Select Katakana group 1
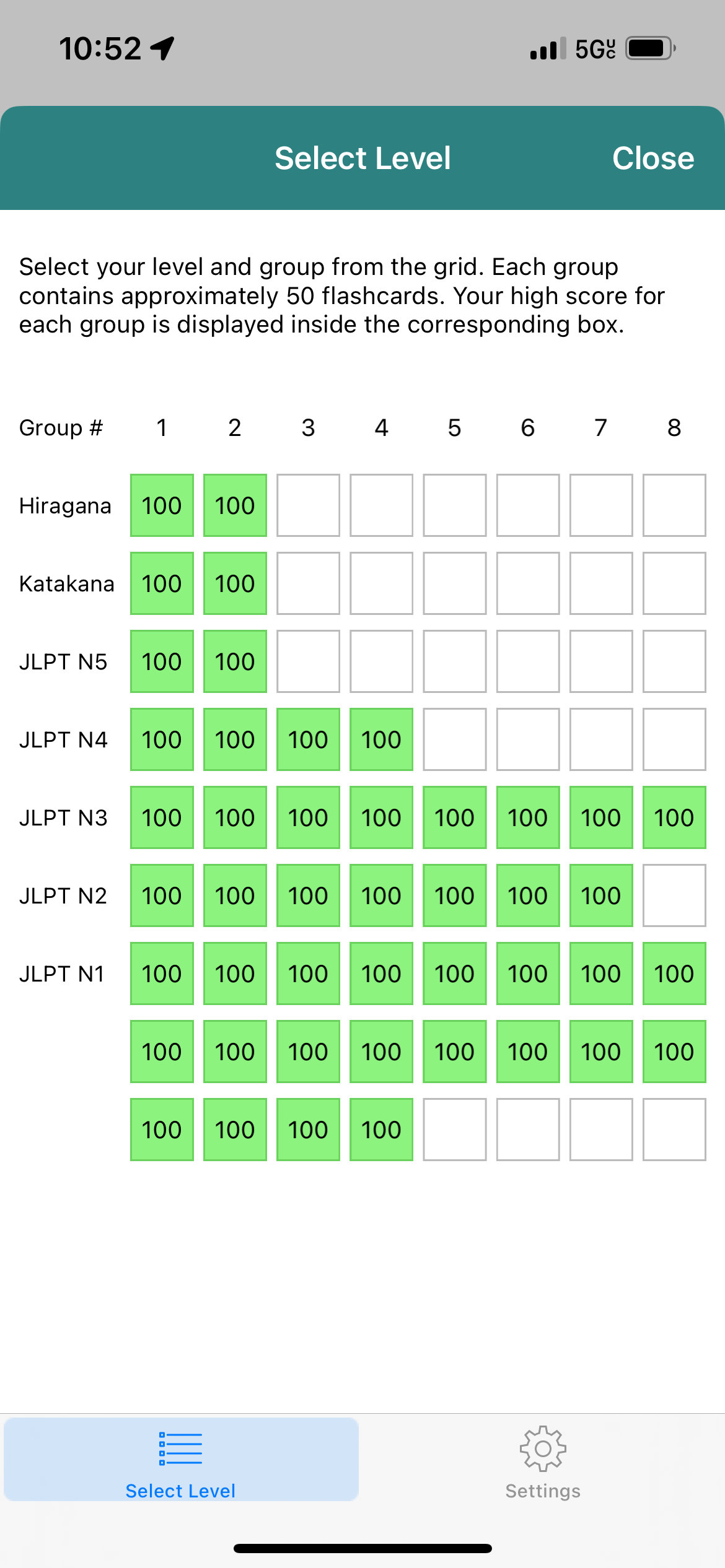Viewport: 725px width, 1568px height. pyautogui.click(x=162, y=583)
